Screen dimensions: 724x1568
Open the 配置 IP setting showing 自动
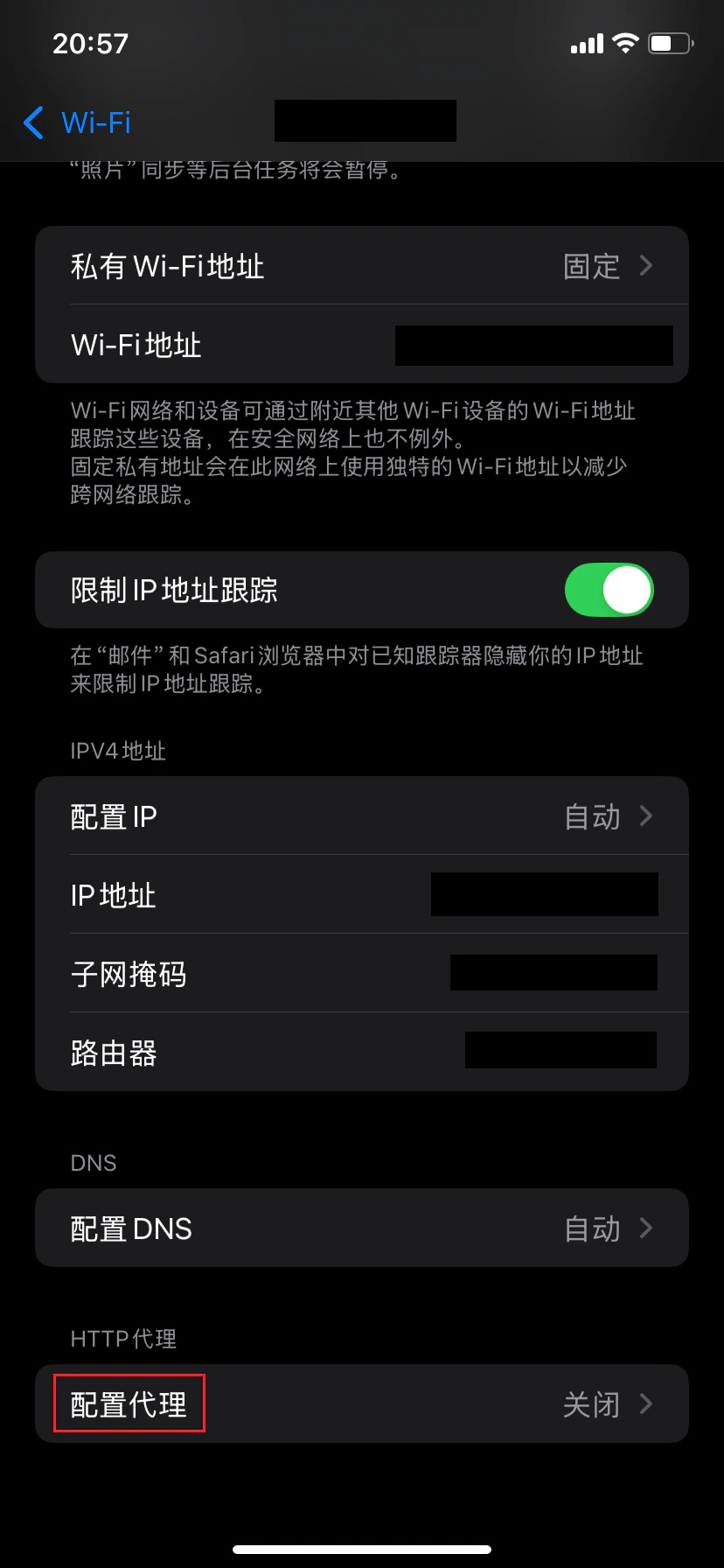[362, 816]
